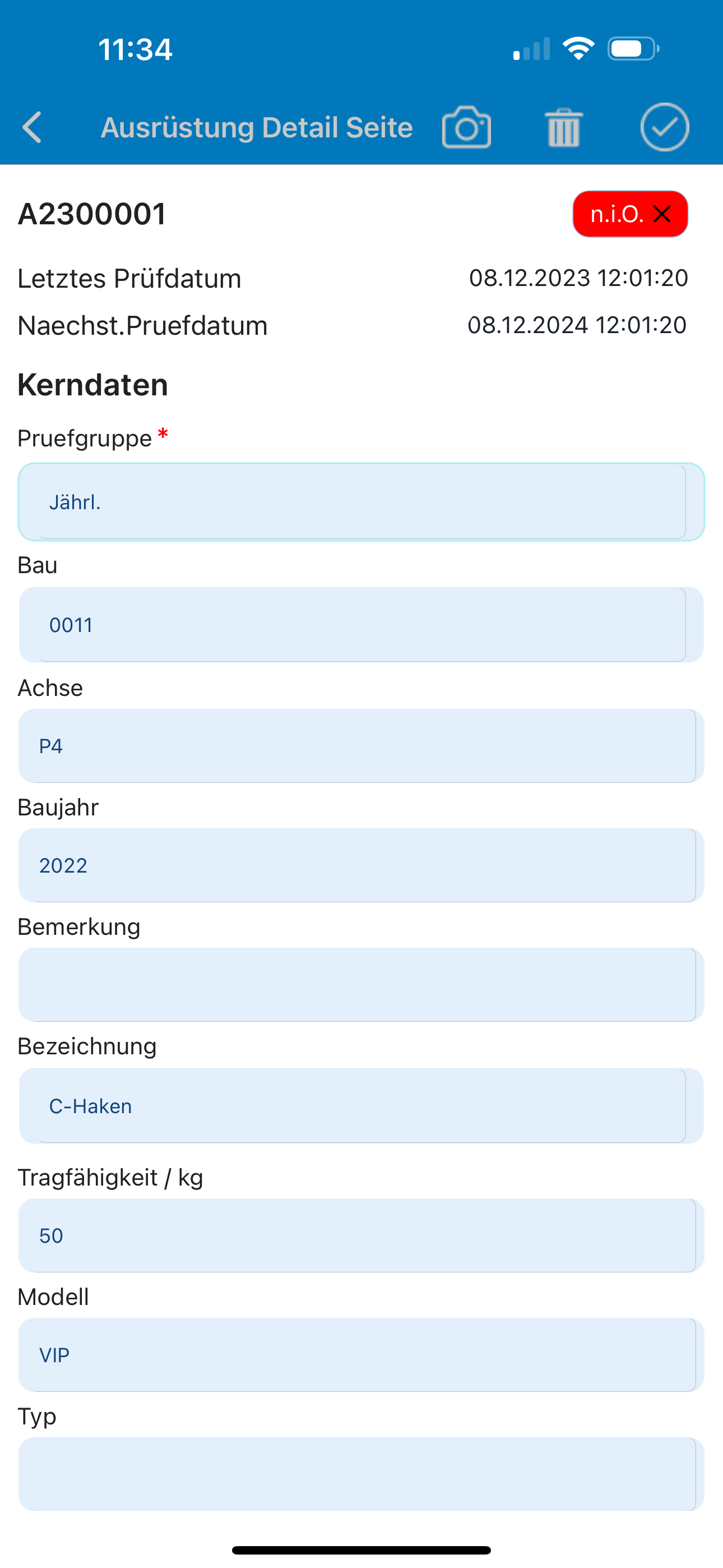Tap the red n.i.O. status badge
The image size is (723, 1568).
630,214
